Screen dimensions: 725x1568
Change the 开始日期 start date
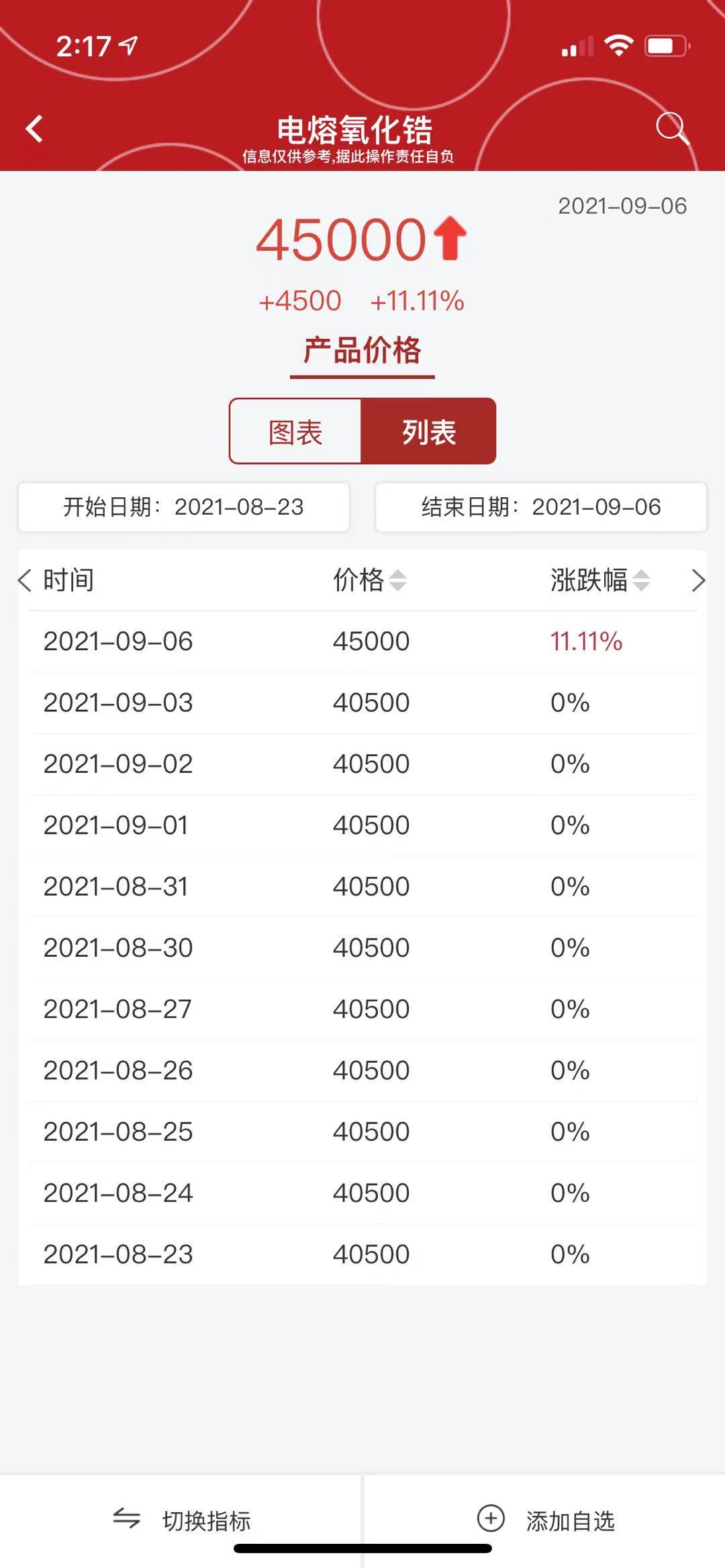(x=183, y=507)
